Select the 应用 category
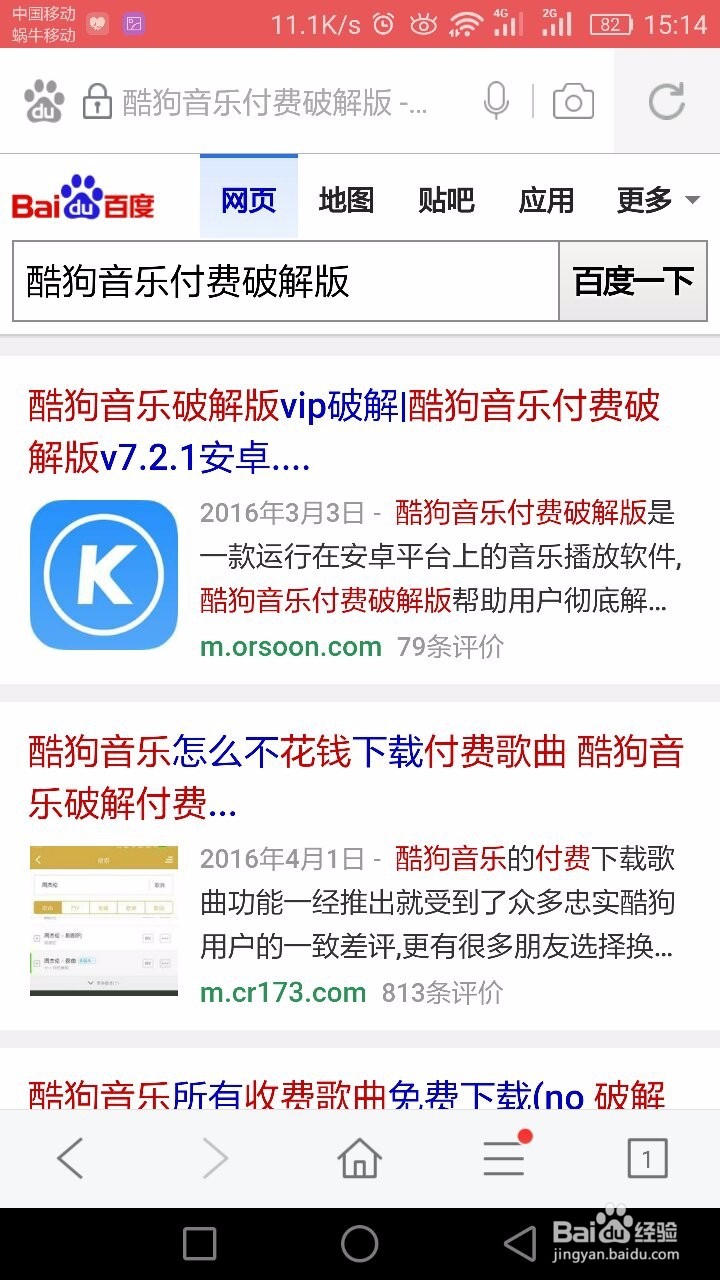This screenshot has height=1280, width=720. click(546, 199)
